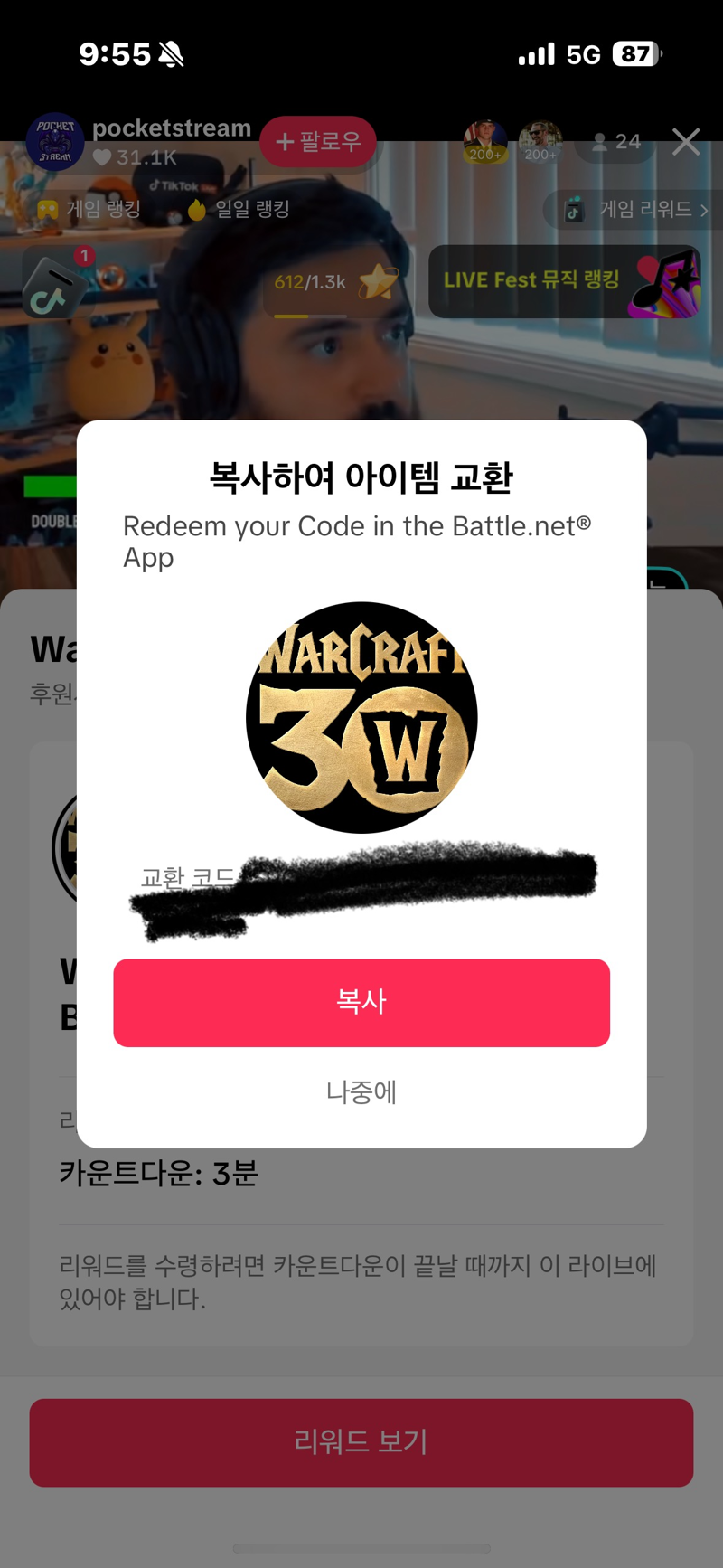
Task: Open the LIVE Fest 뮤직 랭킹 banner
Action: (565, 281)
